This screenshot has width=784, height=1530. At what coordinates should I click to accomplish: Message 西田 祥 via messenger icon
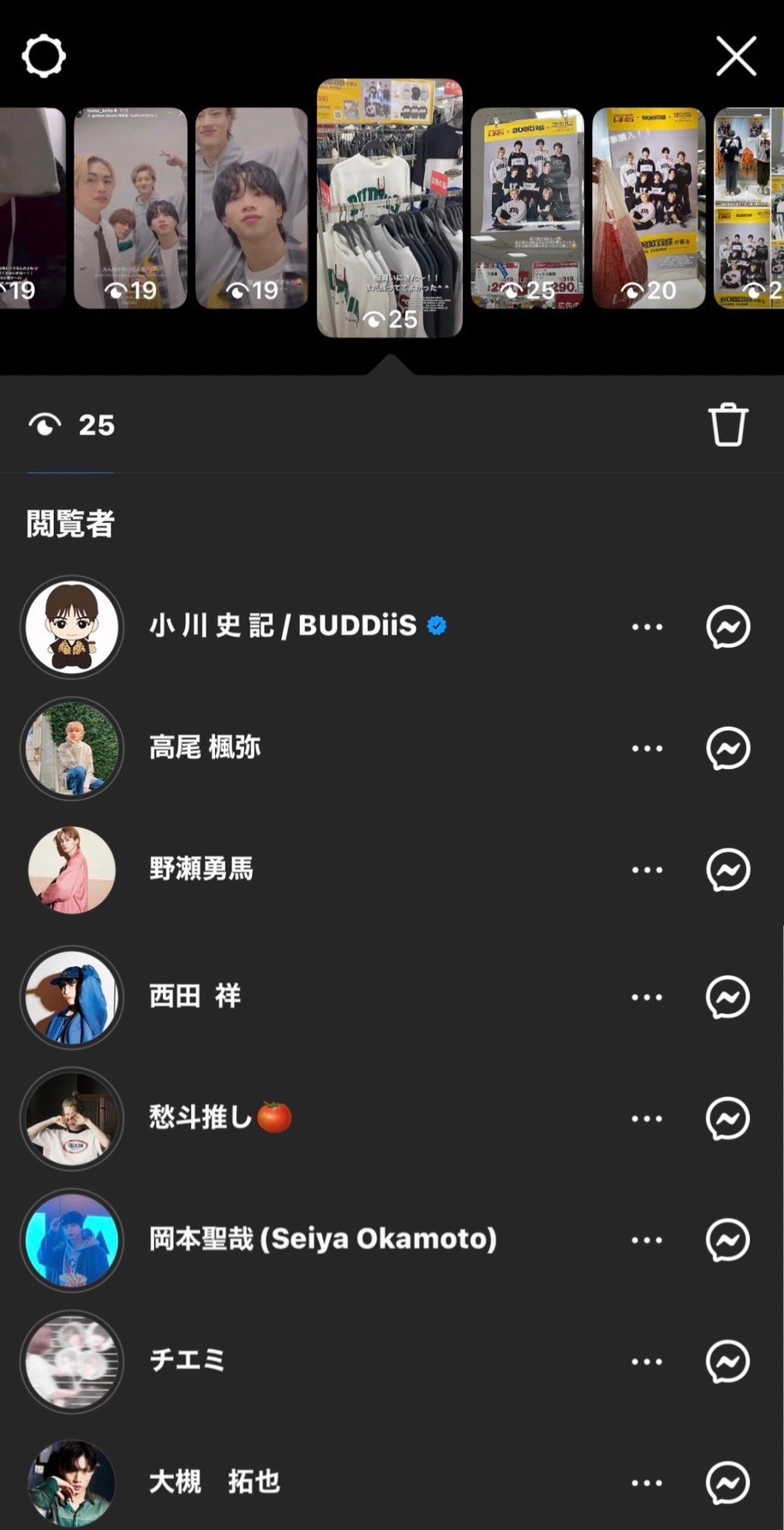point(727,997)
